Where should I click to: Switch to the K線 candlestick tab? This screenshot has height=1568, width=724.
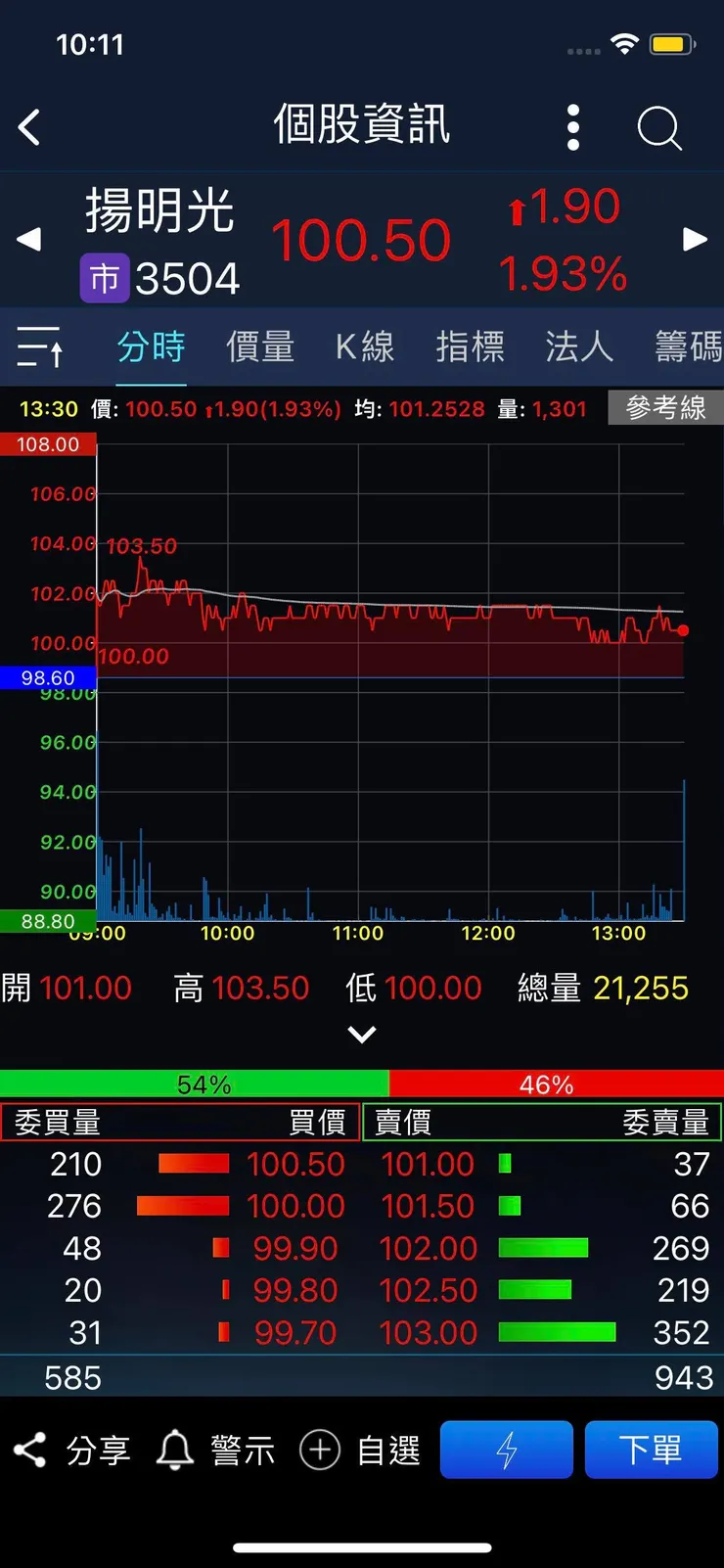[365, 347]
